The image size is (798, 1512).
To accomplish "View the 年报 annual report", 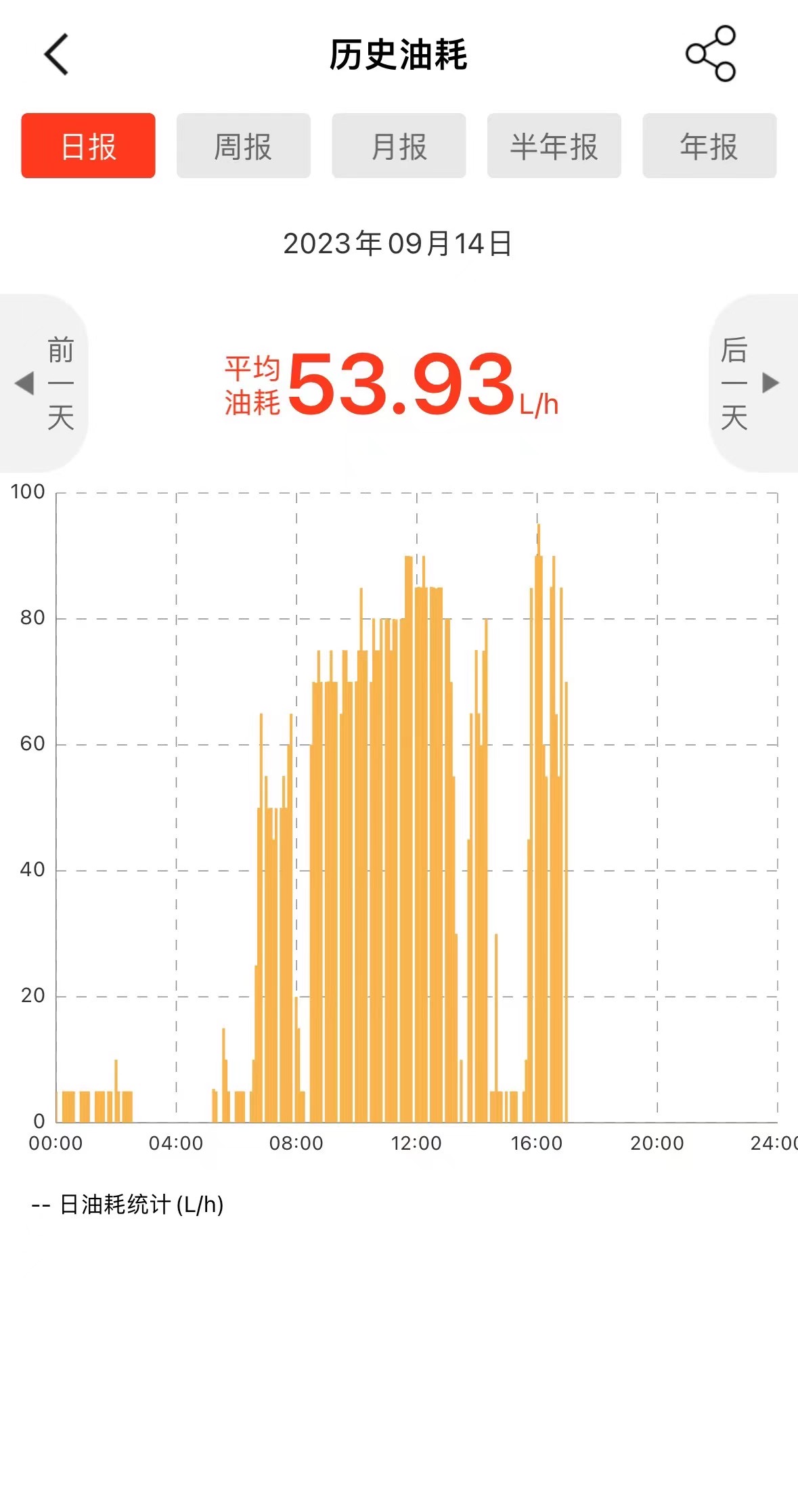I will pyautogui.click(x=709, y=146).
